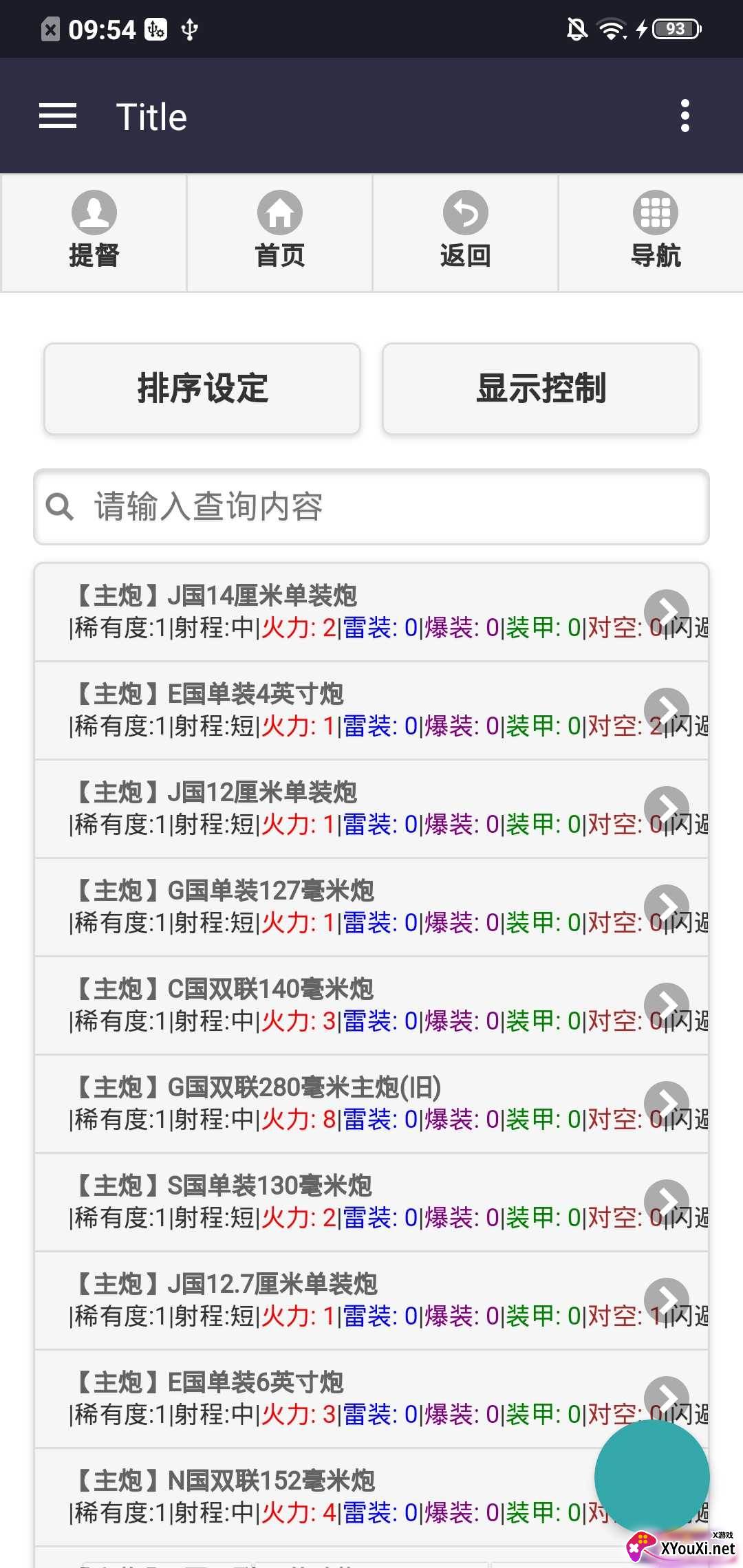Open S国单装130毫米炮 entry

(344, 1201)
